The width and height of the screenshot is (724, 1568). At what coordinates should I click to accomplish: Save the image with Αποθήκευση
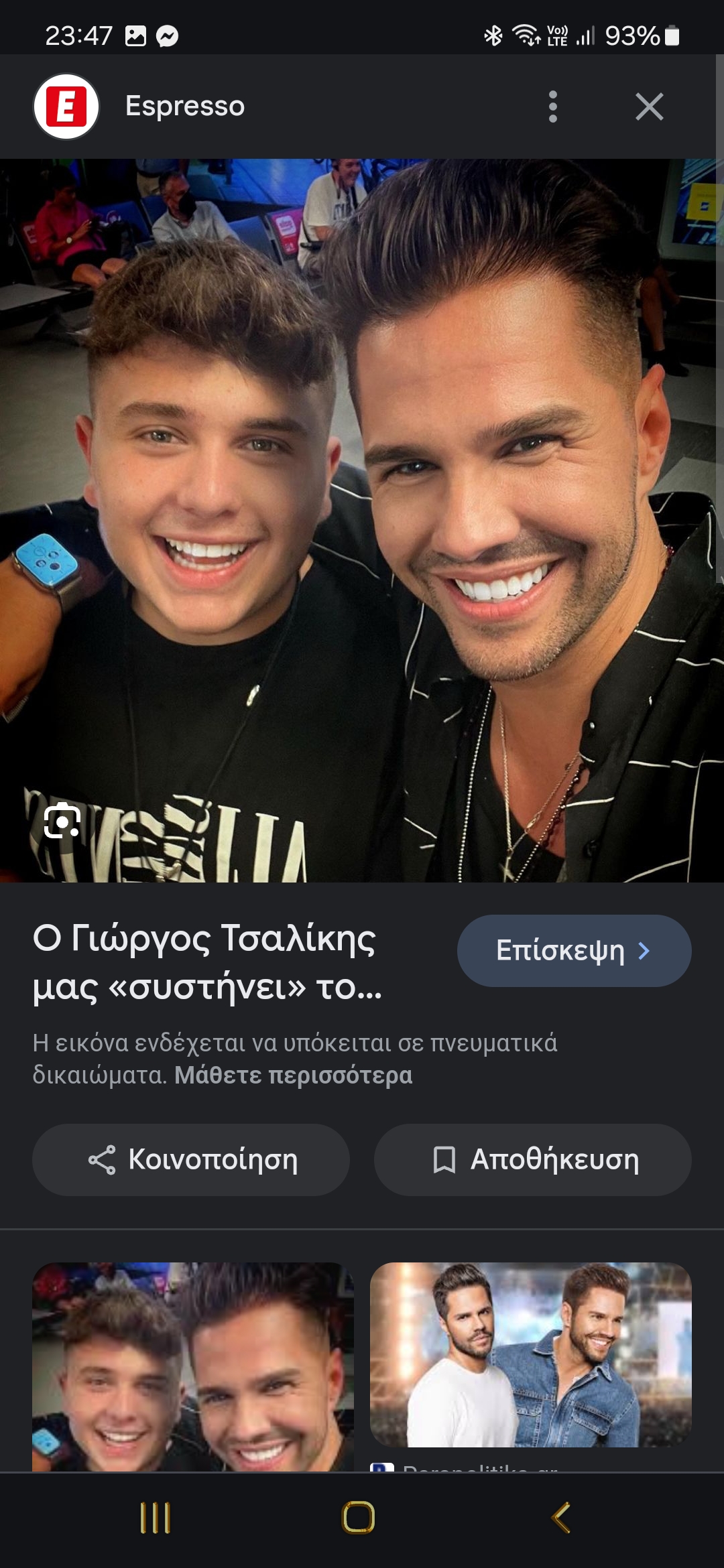532,1159
